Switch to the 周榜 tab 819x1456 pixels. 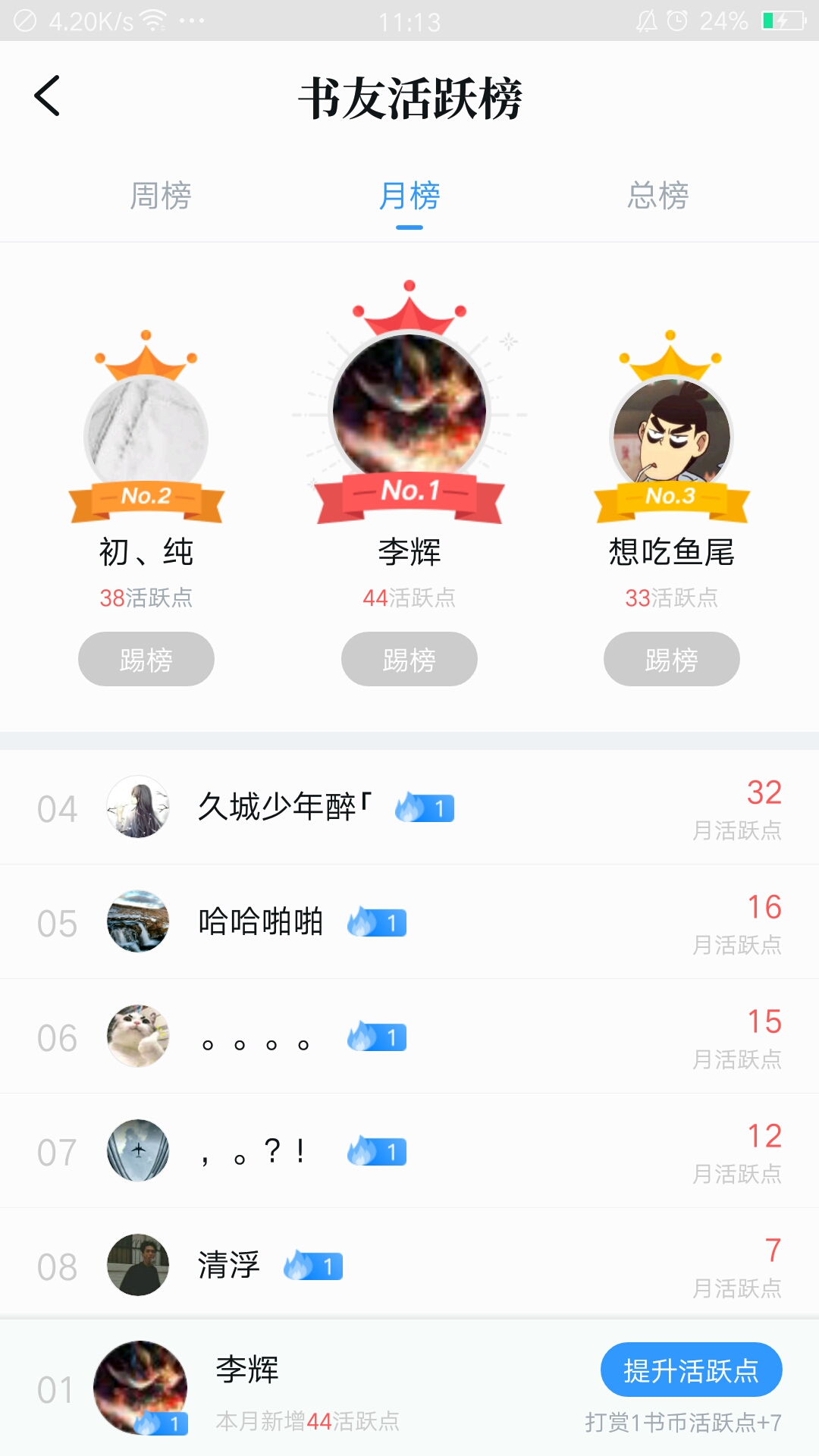[160, 196]
